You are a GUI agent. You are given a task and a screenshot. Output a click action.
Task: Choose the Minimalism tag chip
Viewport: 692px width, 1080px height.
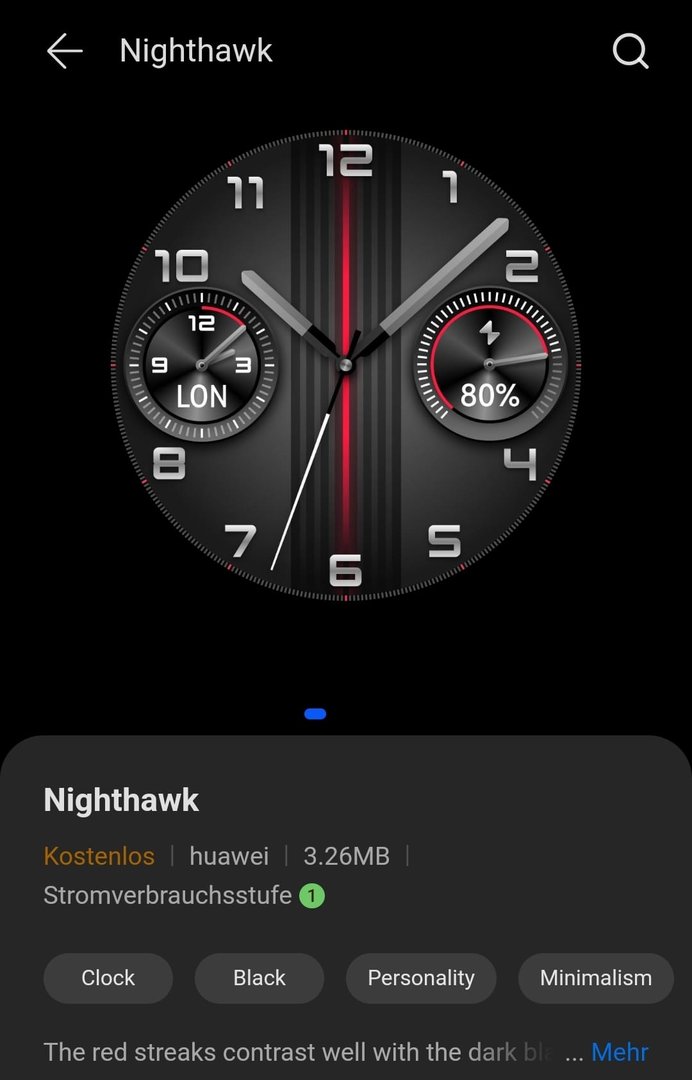pyautogui.click(x=596, y=978)
